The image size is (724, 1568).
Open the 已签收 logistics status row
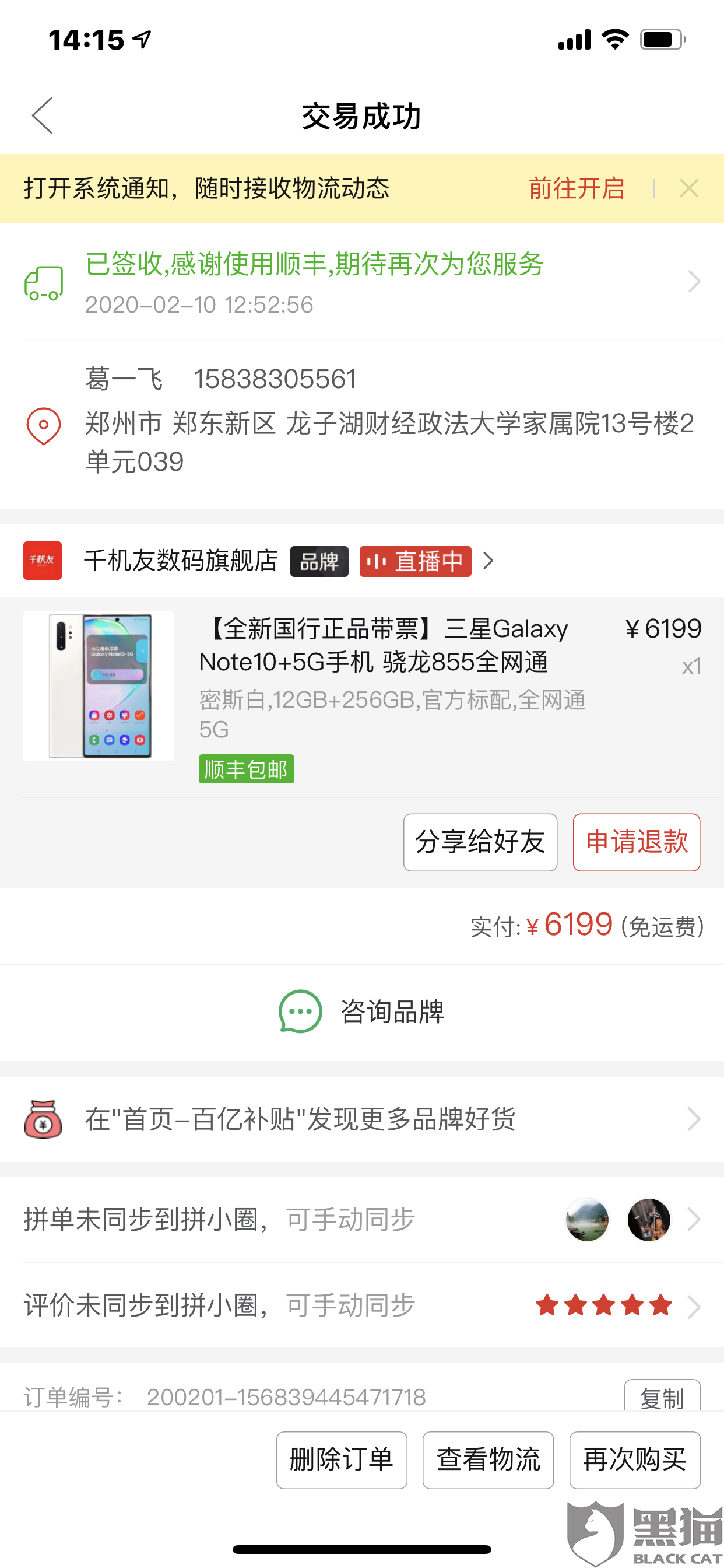(x=362, y=282)
